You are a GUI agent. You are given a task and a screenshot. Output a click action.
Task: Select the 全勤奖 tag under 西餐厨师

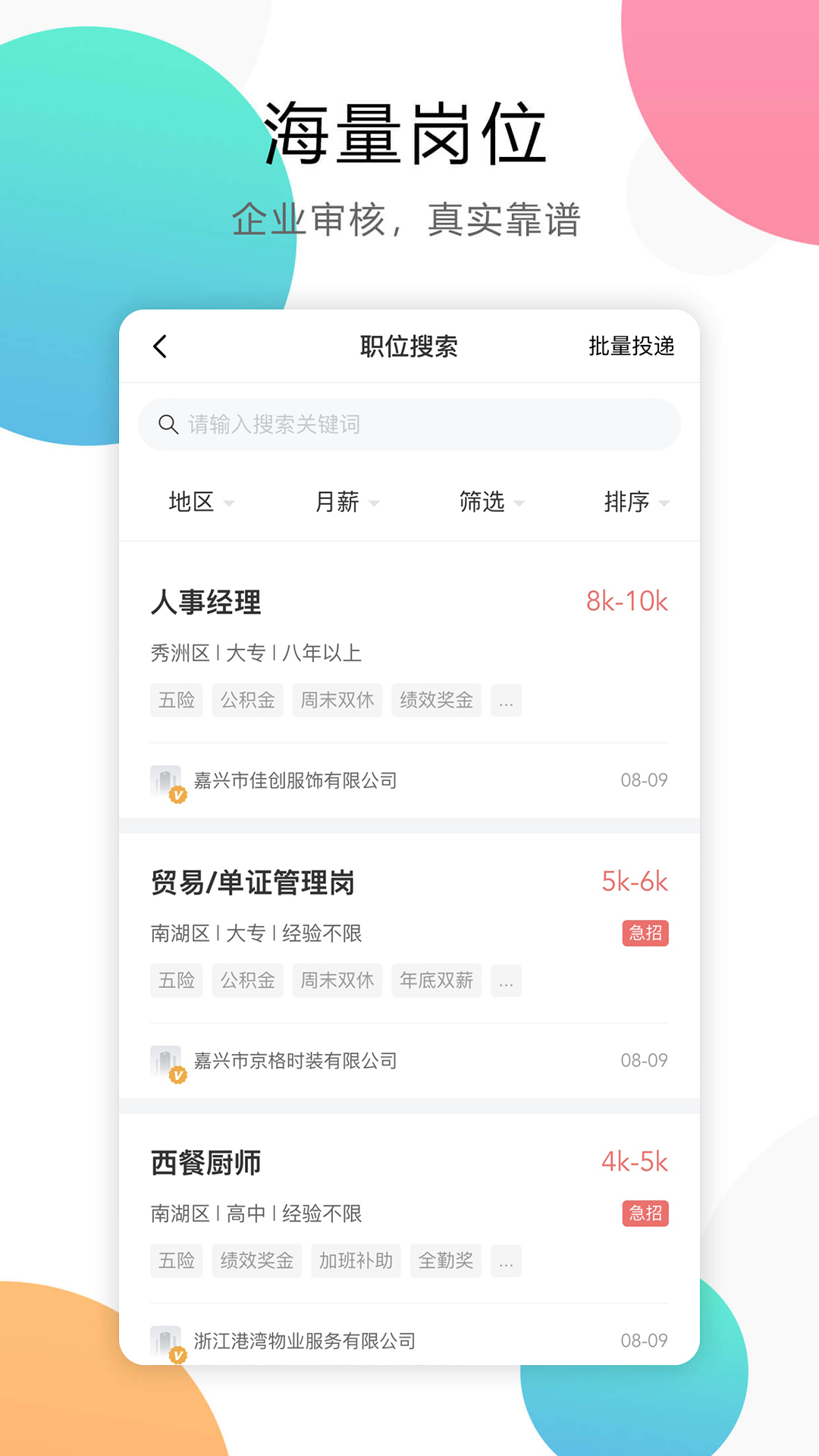click(x=445, y=1260)
